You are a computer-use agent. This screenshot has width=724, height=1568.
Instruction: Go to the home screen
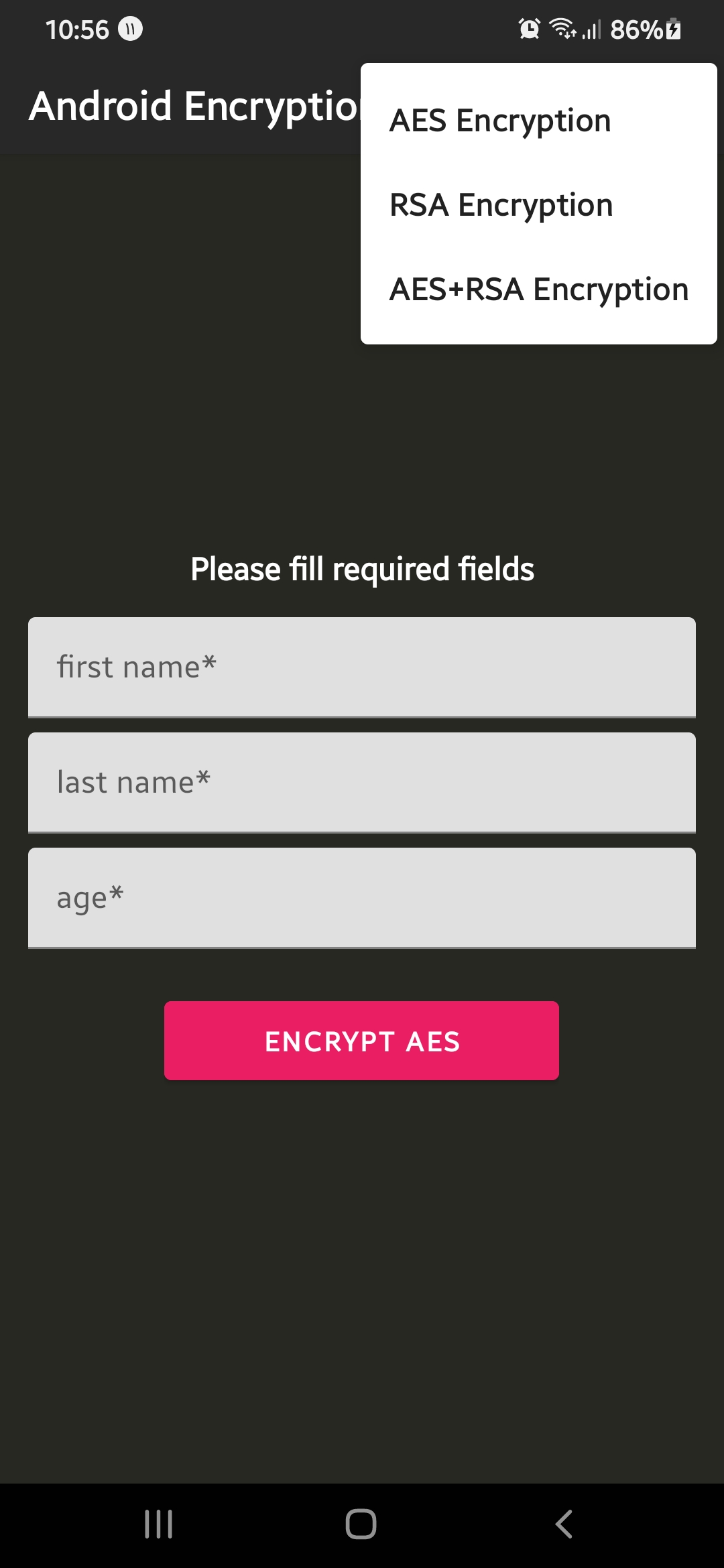361,1524
